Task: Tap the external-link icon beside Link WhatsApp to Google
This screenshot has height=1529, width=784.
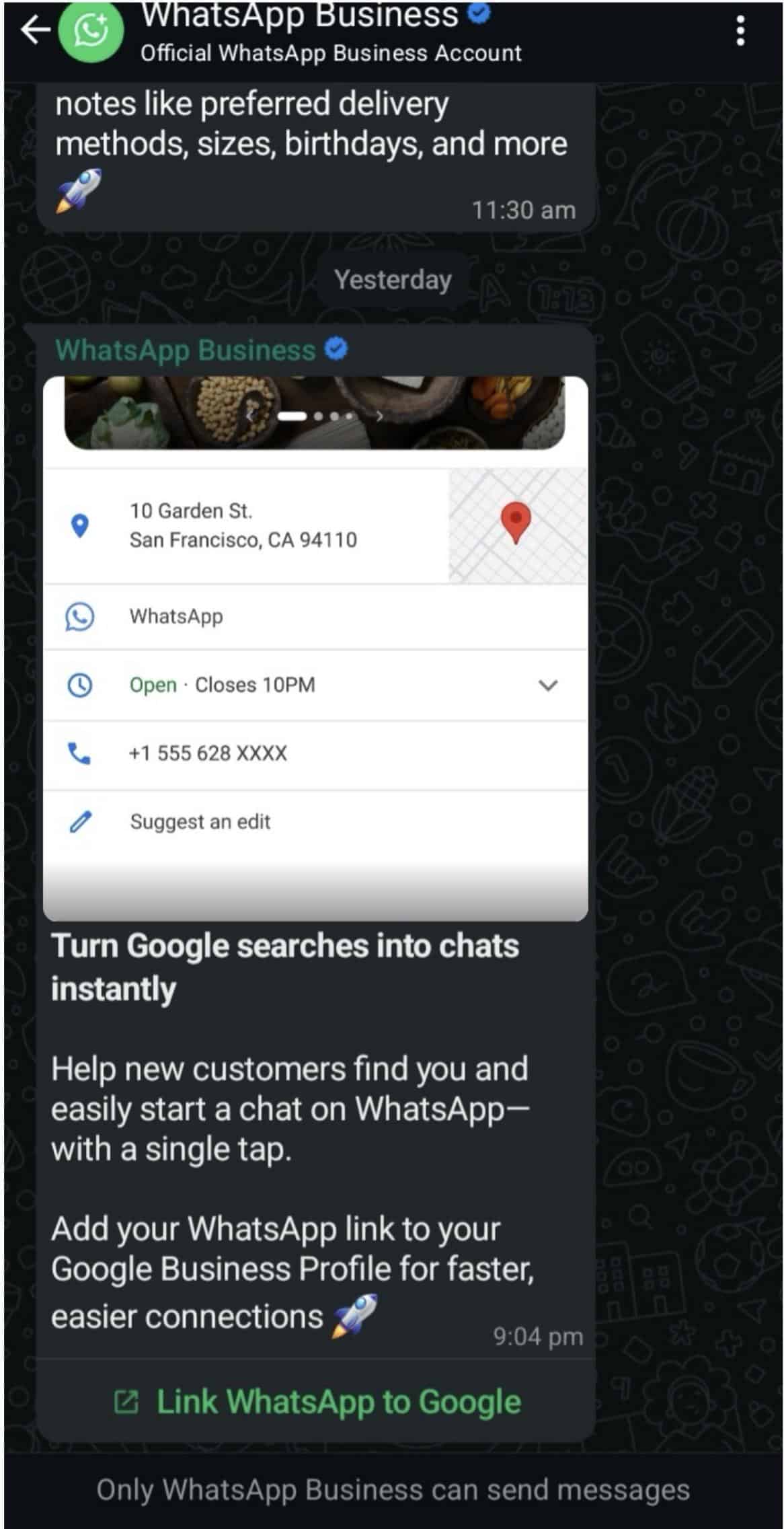Action: (x=126, y=1401)
